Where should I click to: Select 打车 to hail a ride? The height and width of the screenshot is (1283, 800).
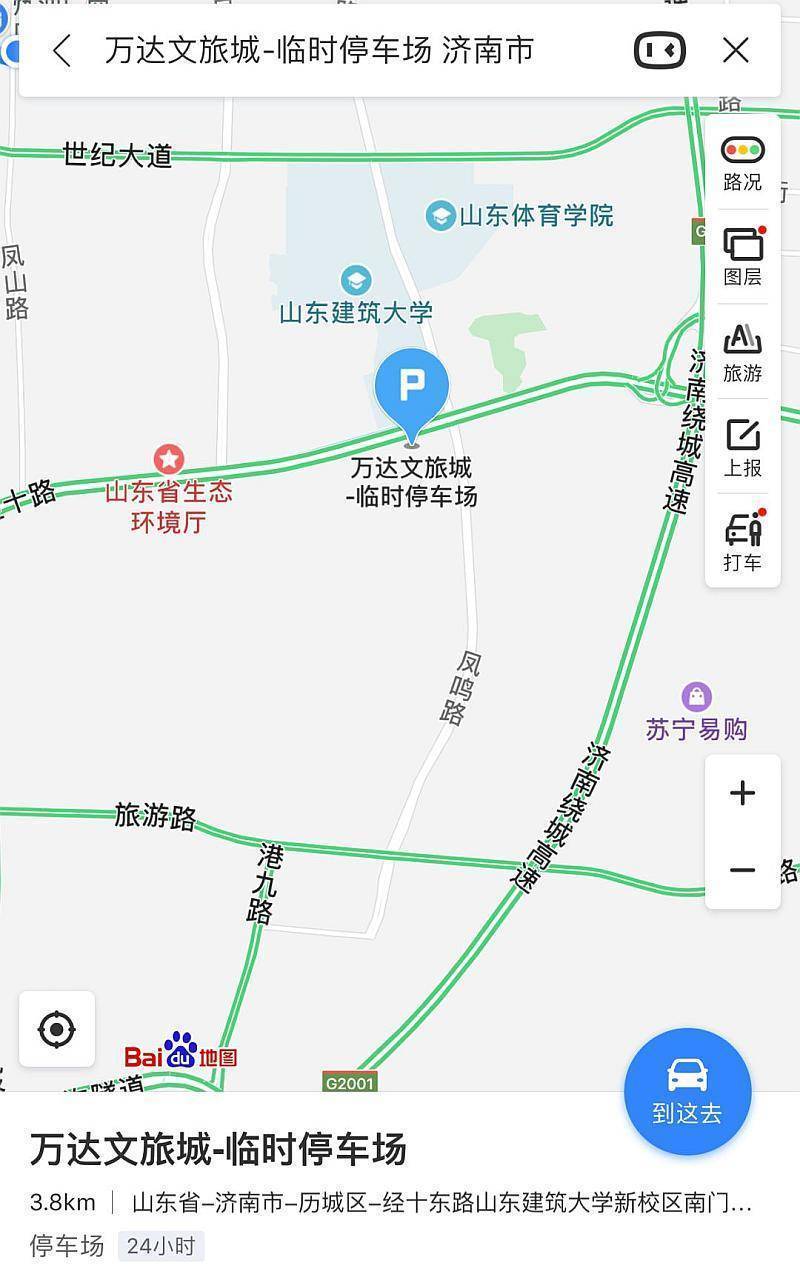[x=743, y=542]
